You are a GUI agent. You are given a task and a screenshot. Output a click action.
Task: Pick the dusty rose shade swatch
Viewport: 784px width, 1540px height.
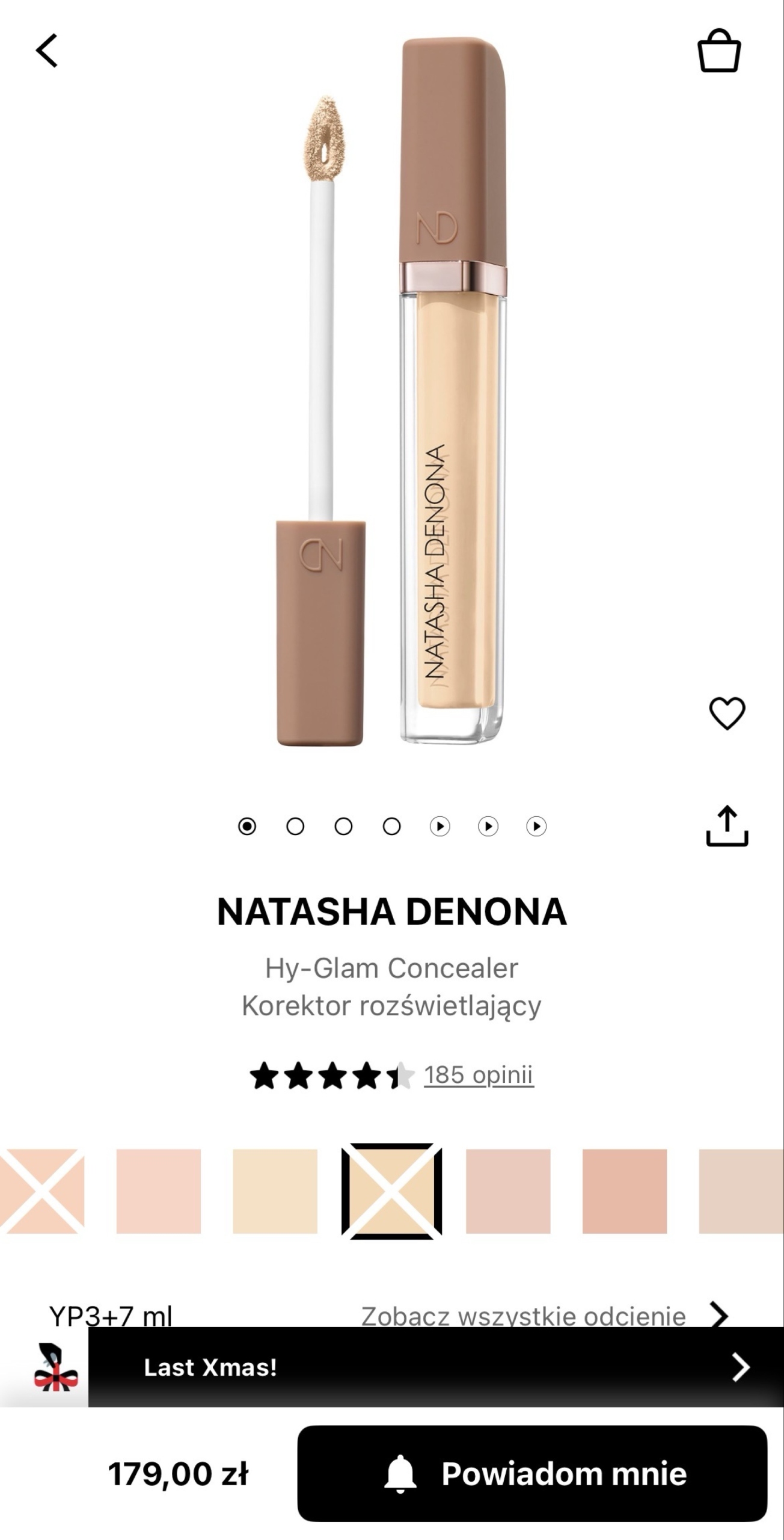click(x=508, y=1191)
